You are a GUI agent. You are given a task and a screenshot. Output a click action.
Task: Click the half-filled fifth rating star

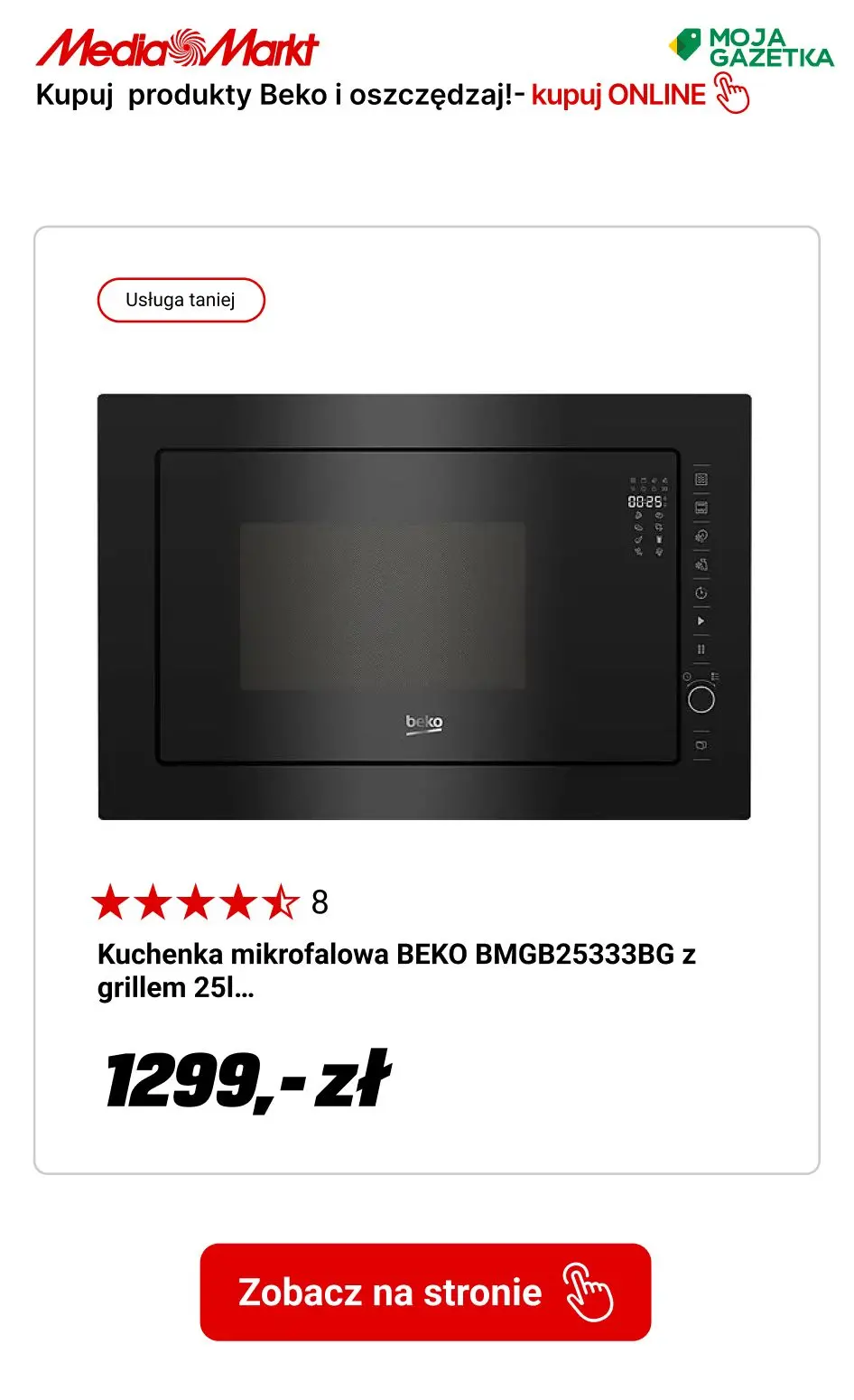(x=282, y=901)
